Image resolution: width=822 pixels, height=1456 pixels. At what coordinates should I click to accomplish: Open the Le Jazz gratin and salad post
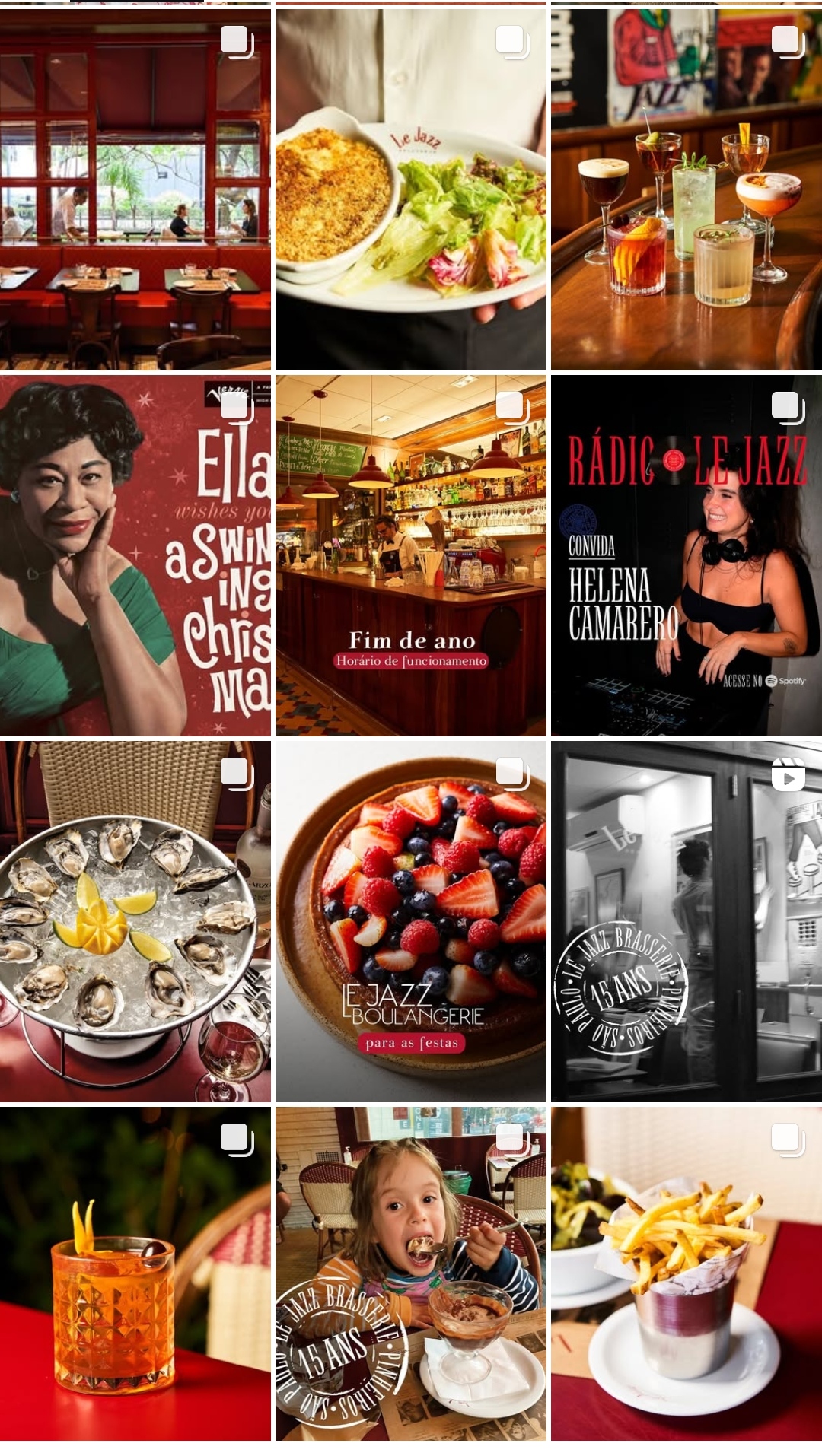pyautogui.click(x=411, y=190)
